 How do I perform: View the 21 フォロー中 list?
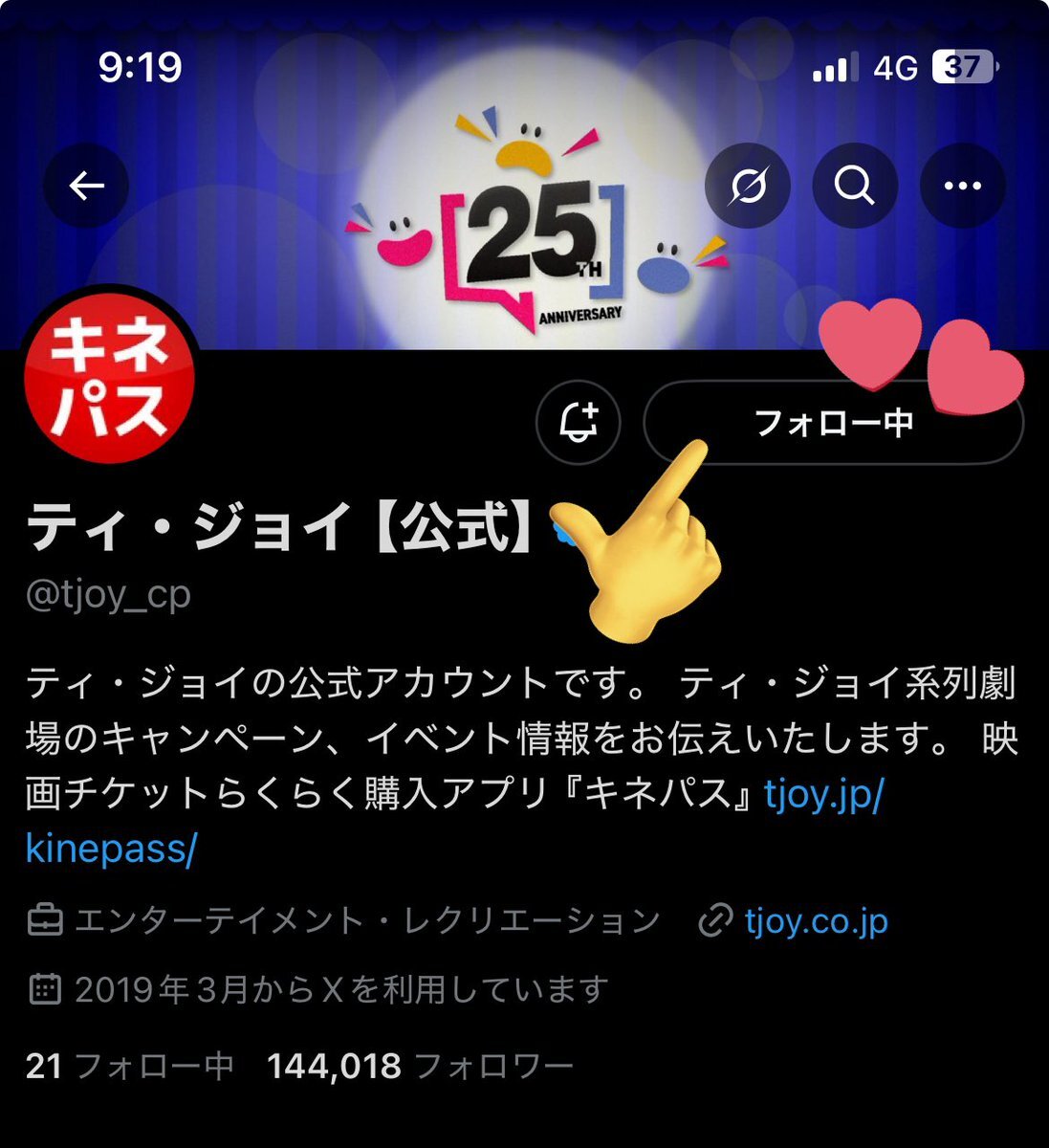[129, 1066]
